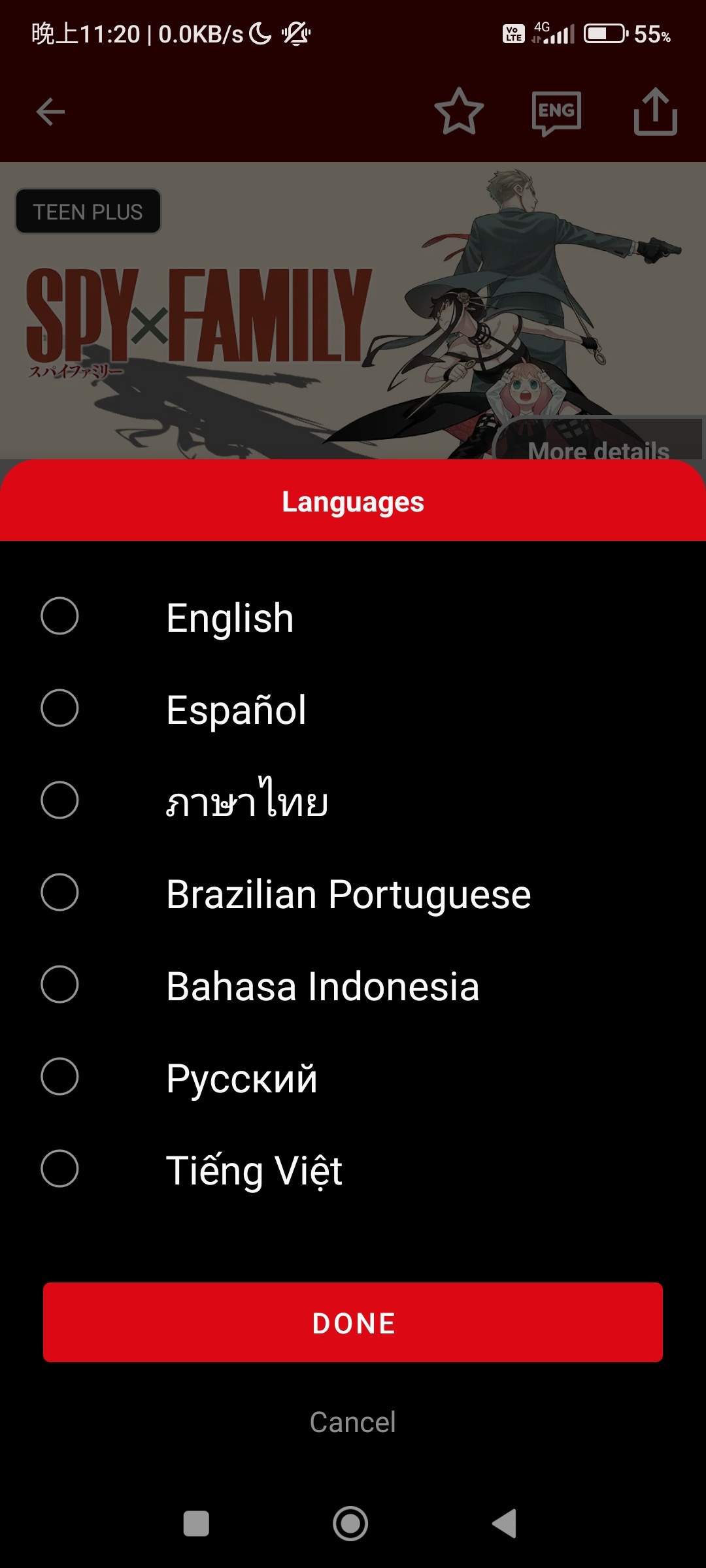Cancel the language dialog
The width and height of the screenshot is (706, 1568).
click(353, 1422)
